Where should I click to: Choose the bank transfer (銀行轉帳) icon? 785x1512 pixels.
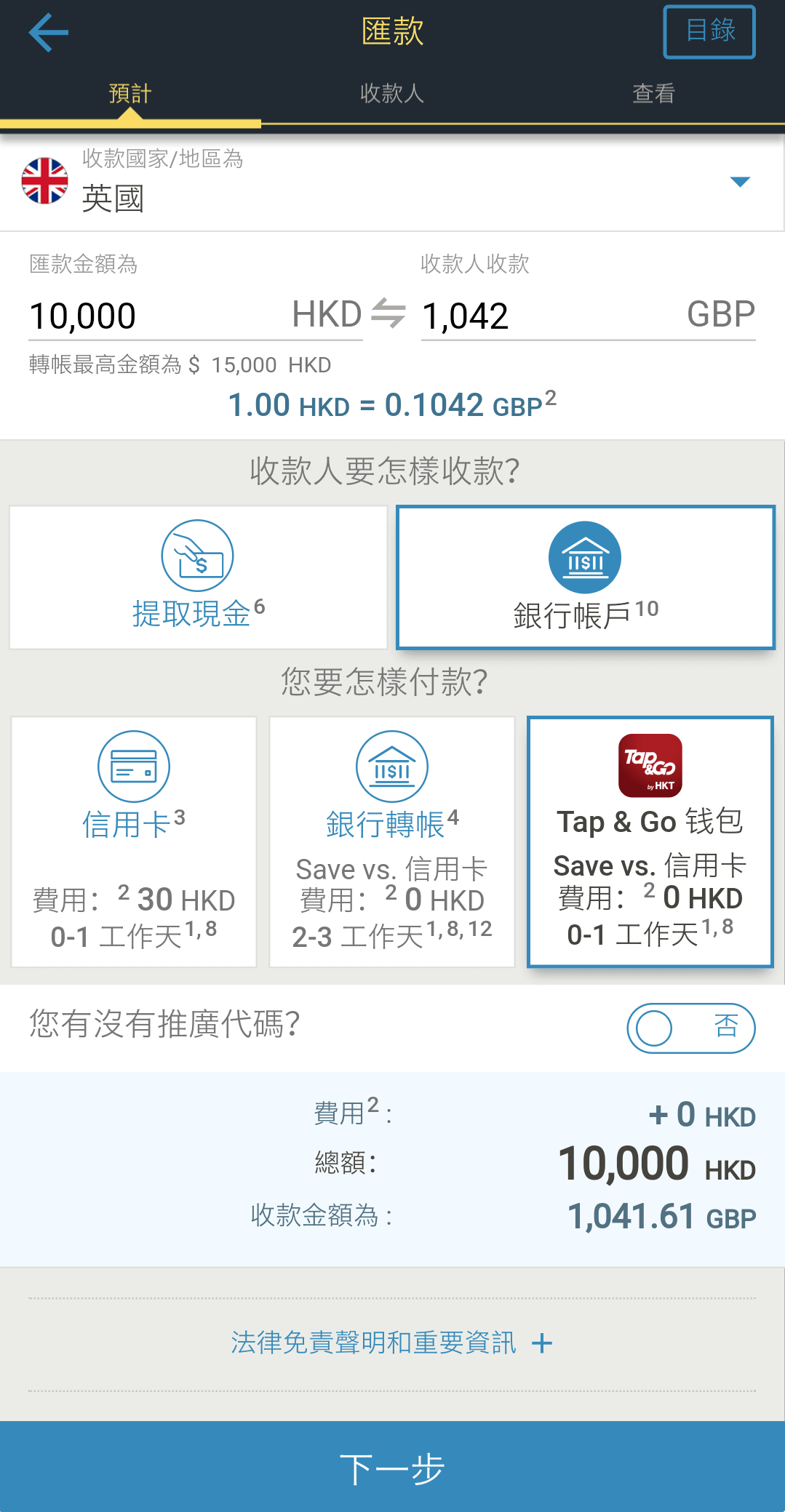[x=391, y=766]
